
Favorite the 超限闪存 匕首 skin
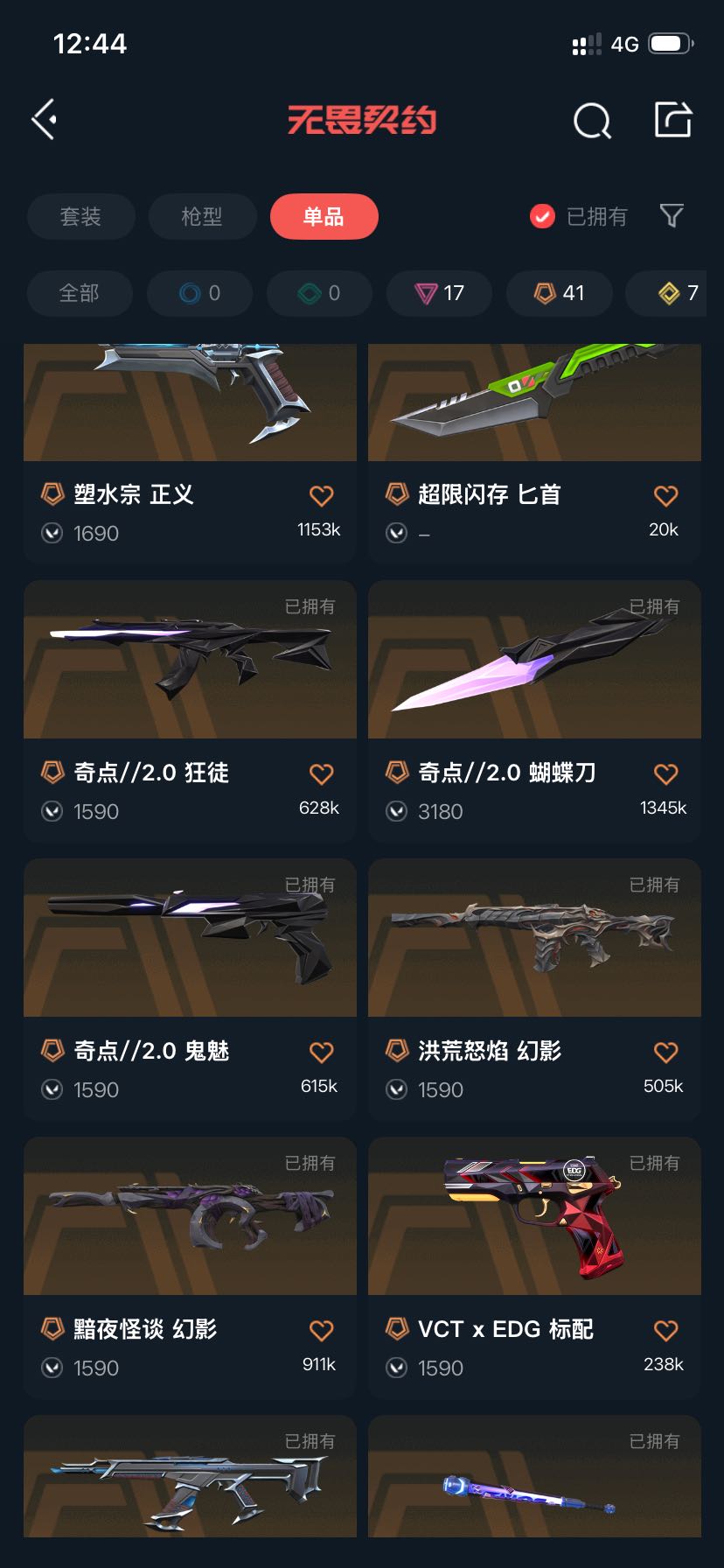pyautogui.click(x=666, y=496)
